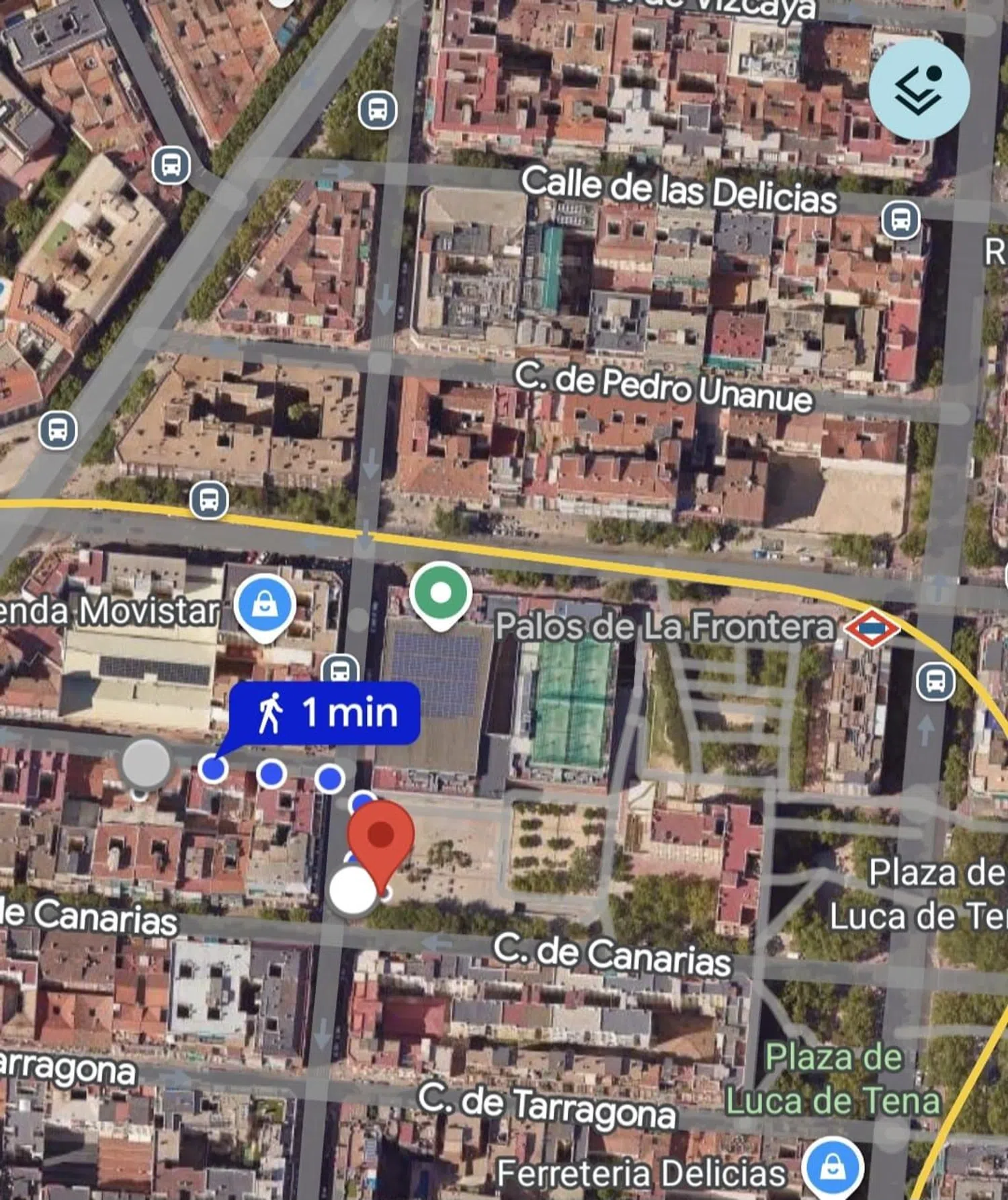The width and height of the screenshot is (1008, 1200).
Task: Open bus stop on Calle de las Delicias
Action: click(x=900, y=219)
